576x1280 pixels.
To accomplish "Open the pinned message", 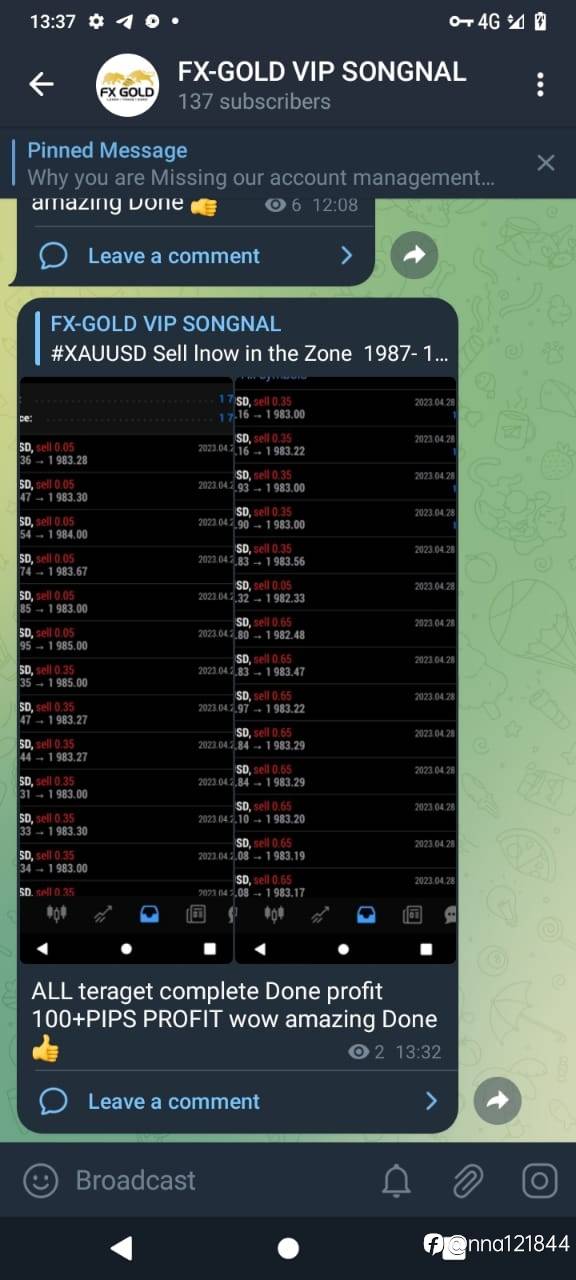I will point(262,164).
